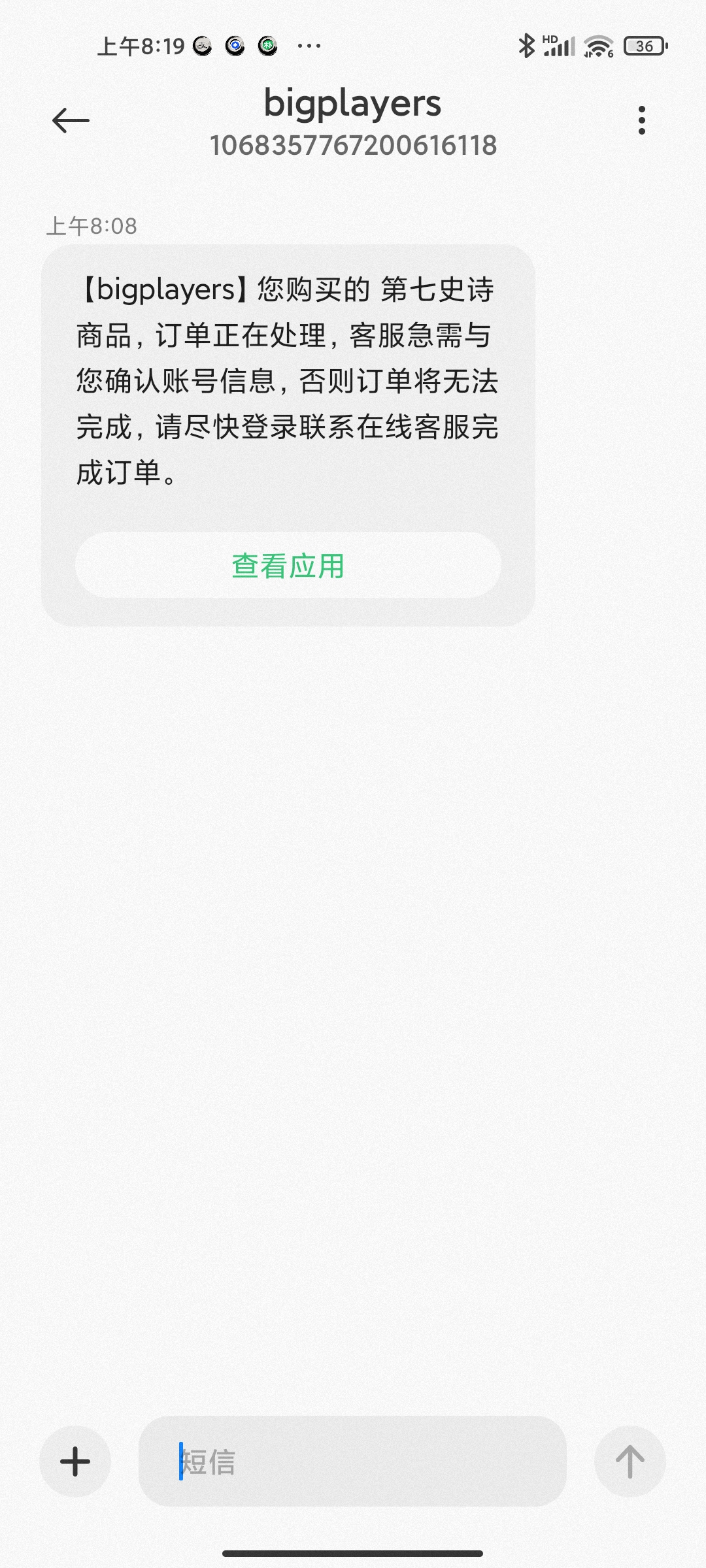Tap the sender name bigplayers in the header
Image resolution: width=706 pixels, height=1568 pixels.
[x=352, y=103]
